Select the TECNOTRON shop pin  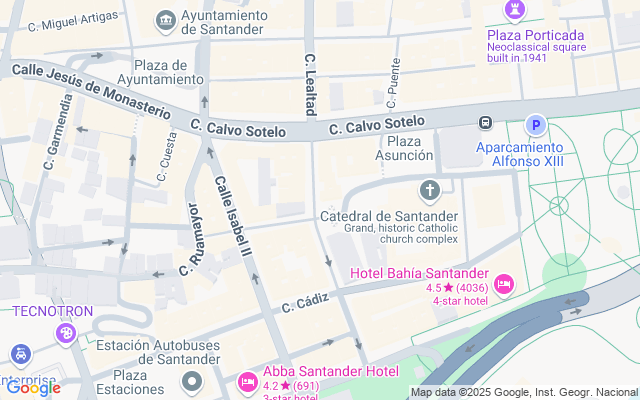pyautogui.click(x=66, y=333)
